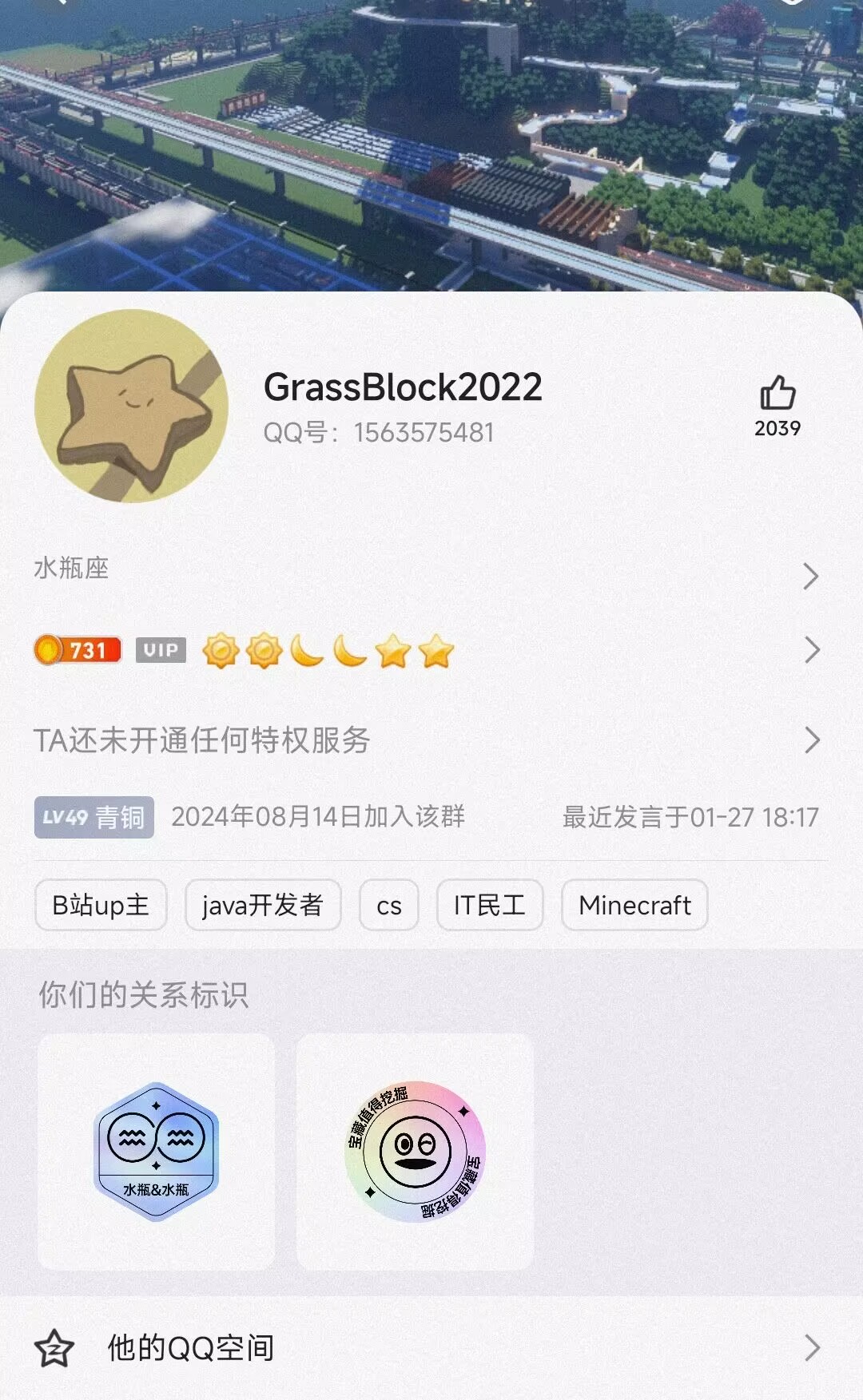863x1400 pixels.
Task: Select the cs tag chip
Action: coord(389,905)
